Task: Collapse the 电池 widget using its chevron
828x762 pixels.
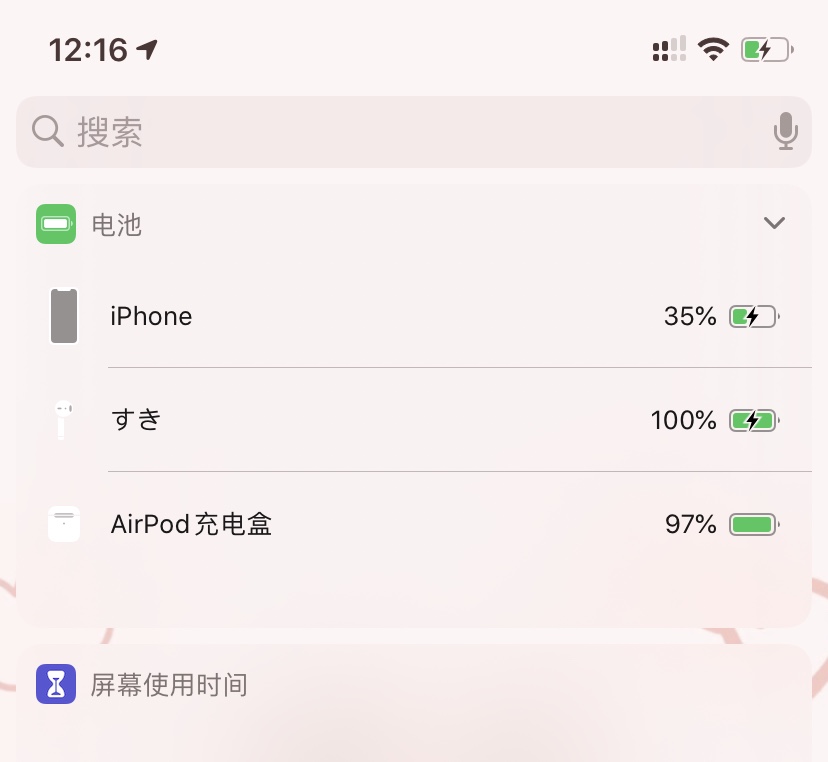Action: click(x=774, y=223)
